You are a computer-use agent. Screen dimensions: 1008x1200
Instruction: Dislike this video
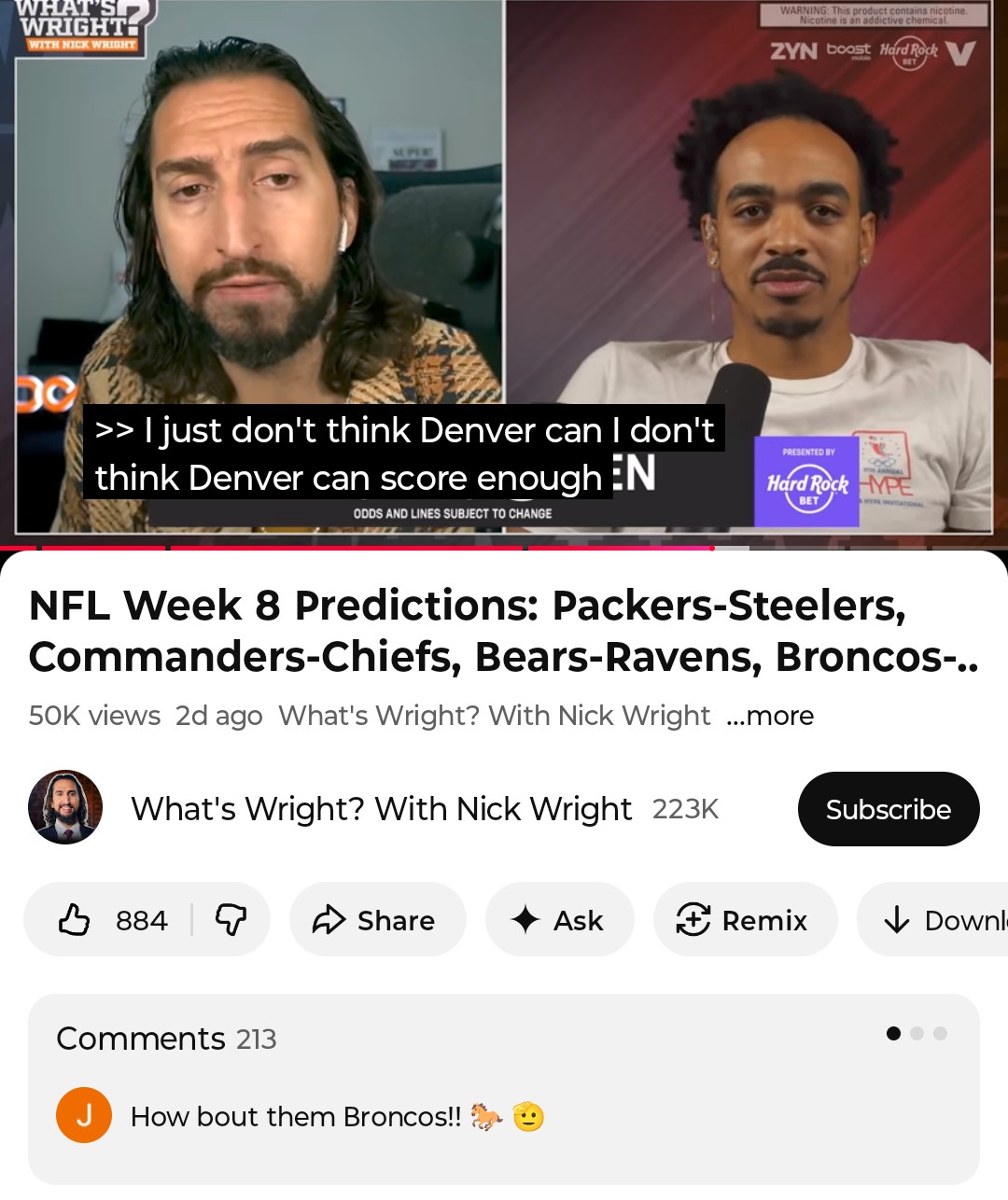(x=231, y=920)
